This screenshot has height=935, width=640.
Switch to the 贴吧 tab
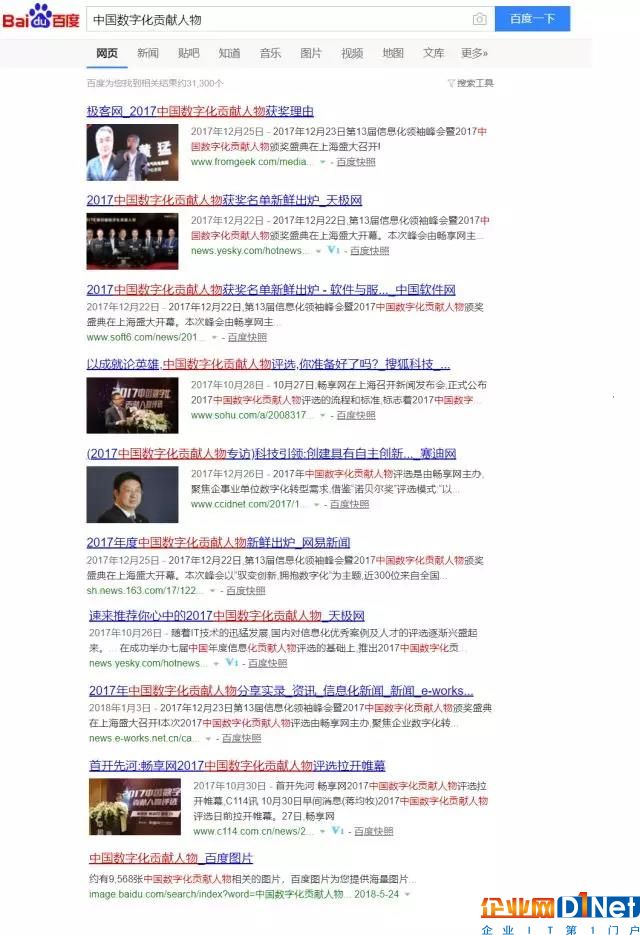click(188, 53)
